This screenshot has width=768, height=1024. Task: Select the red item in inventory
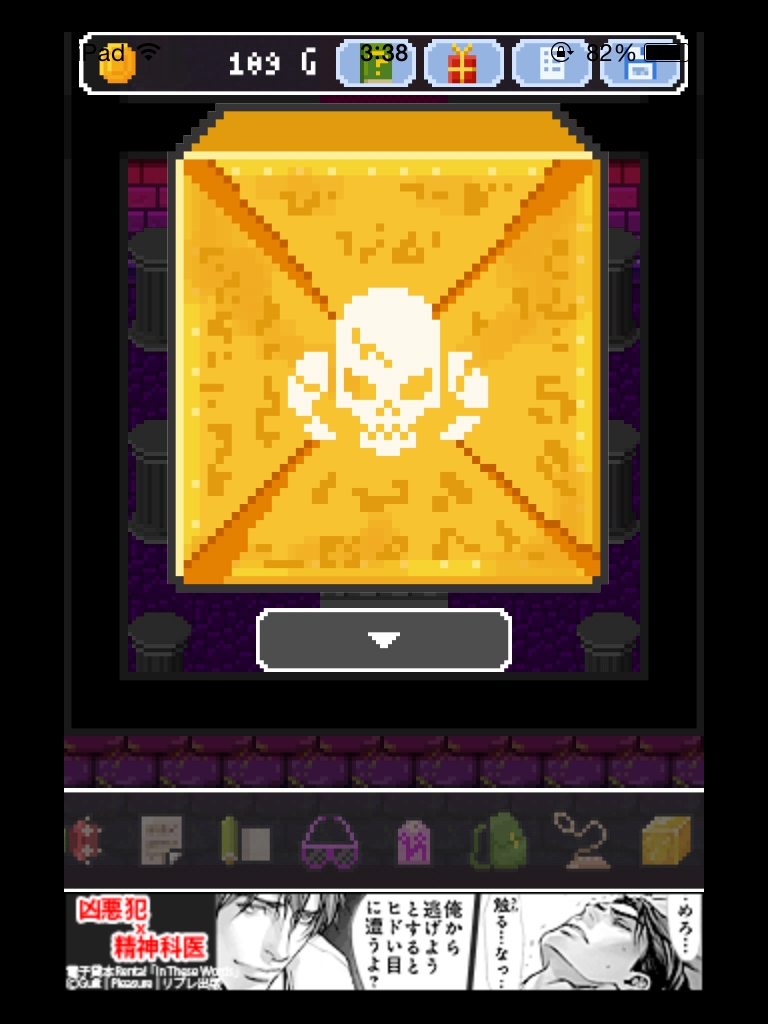(x=84, y=841)
